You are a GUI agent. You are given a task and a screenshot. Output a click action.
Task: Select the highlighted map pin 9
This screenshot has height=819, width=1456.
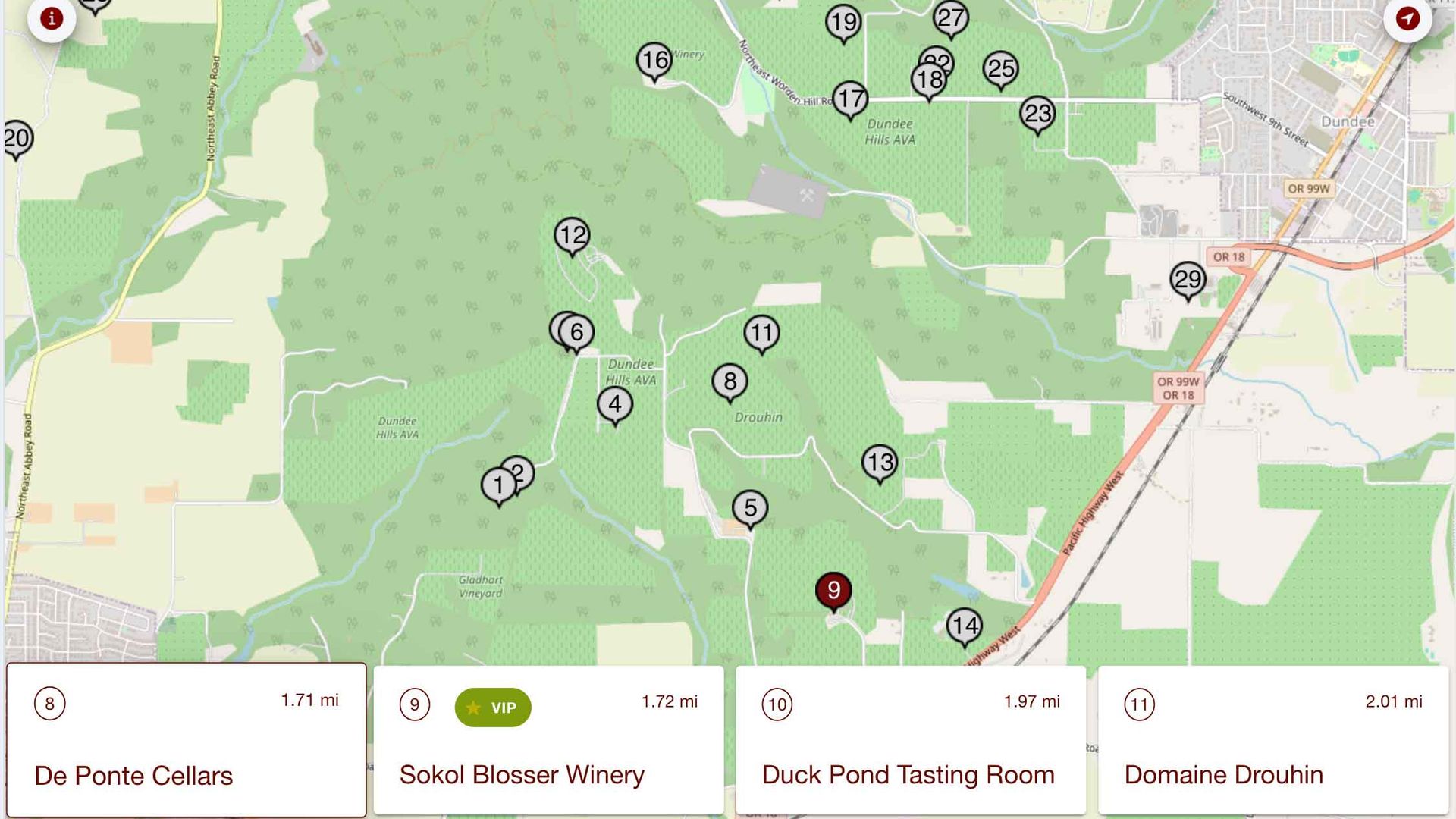[x=833, y=591]
